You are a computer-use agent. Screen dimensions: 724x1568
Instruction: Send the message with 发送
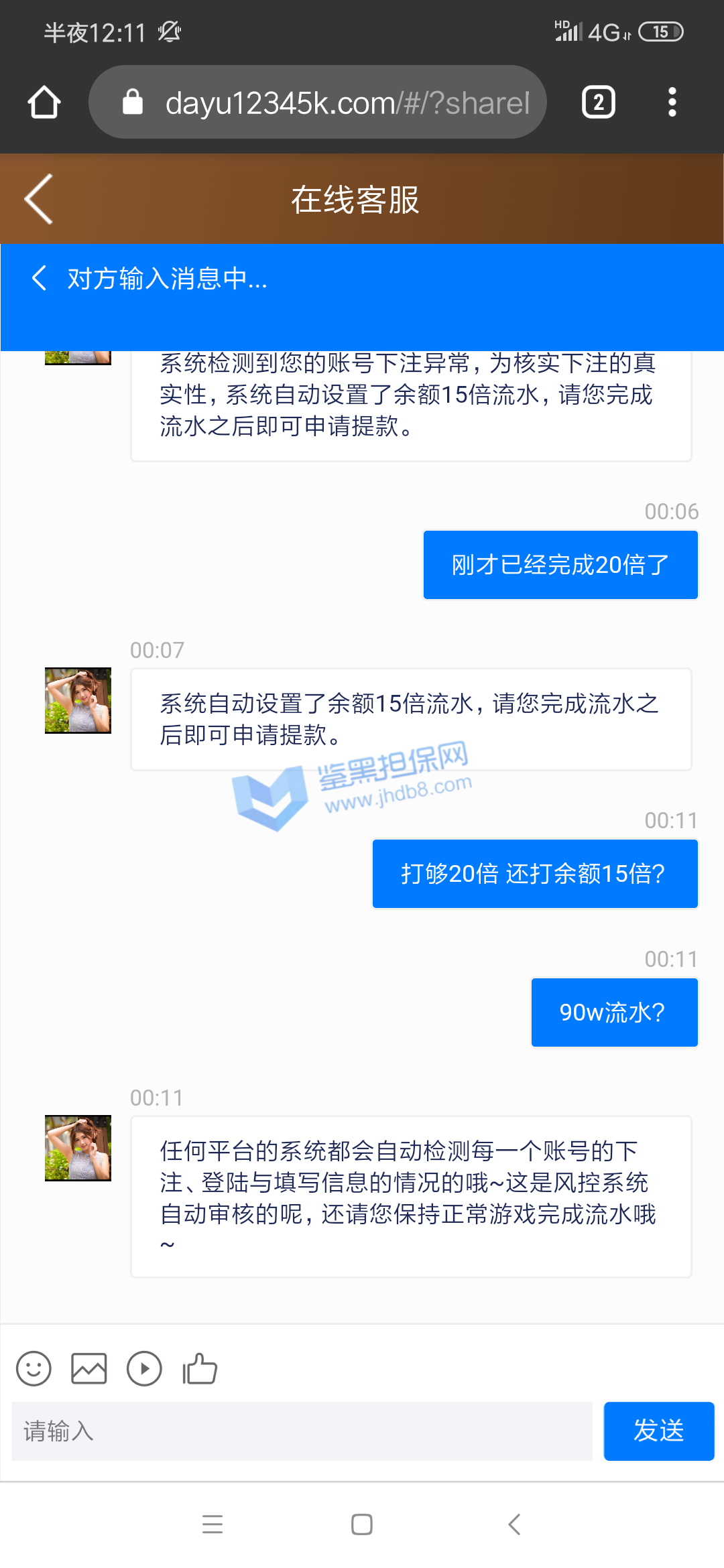(658, 1431)
